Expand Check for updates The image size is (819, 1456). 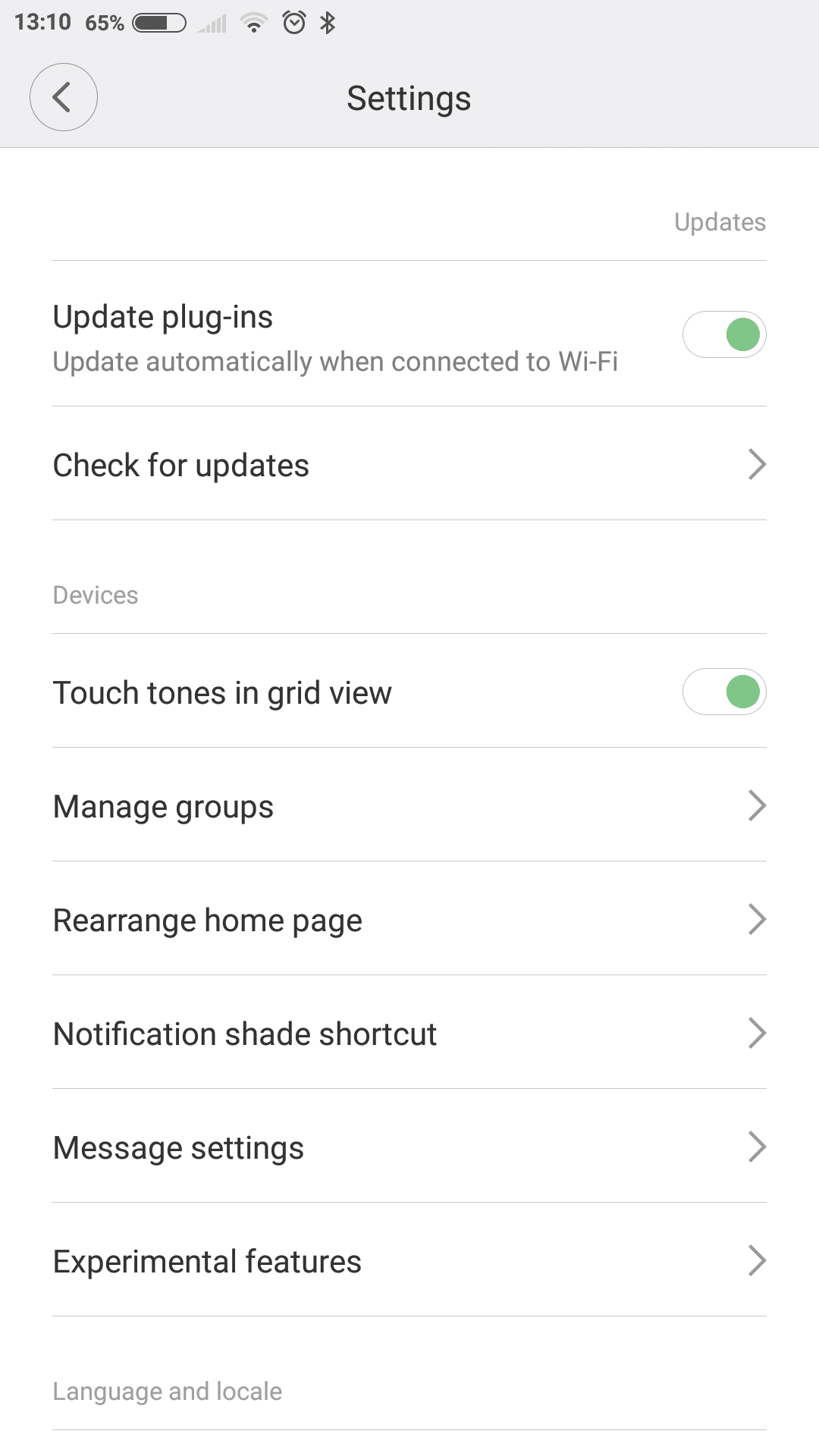tap(757, 464)
